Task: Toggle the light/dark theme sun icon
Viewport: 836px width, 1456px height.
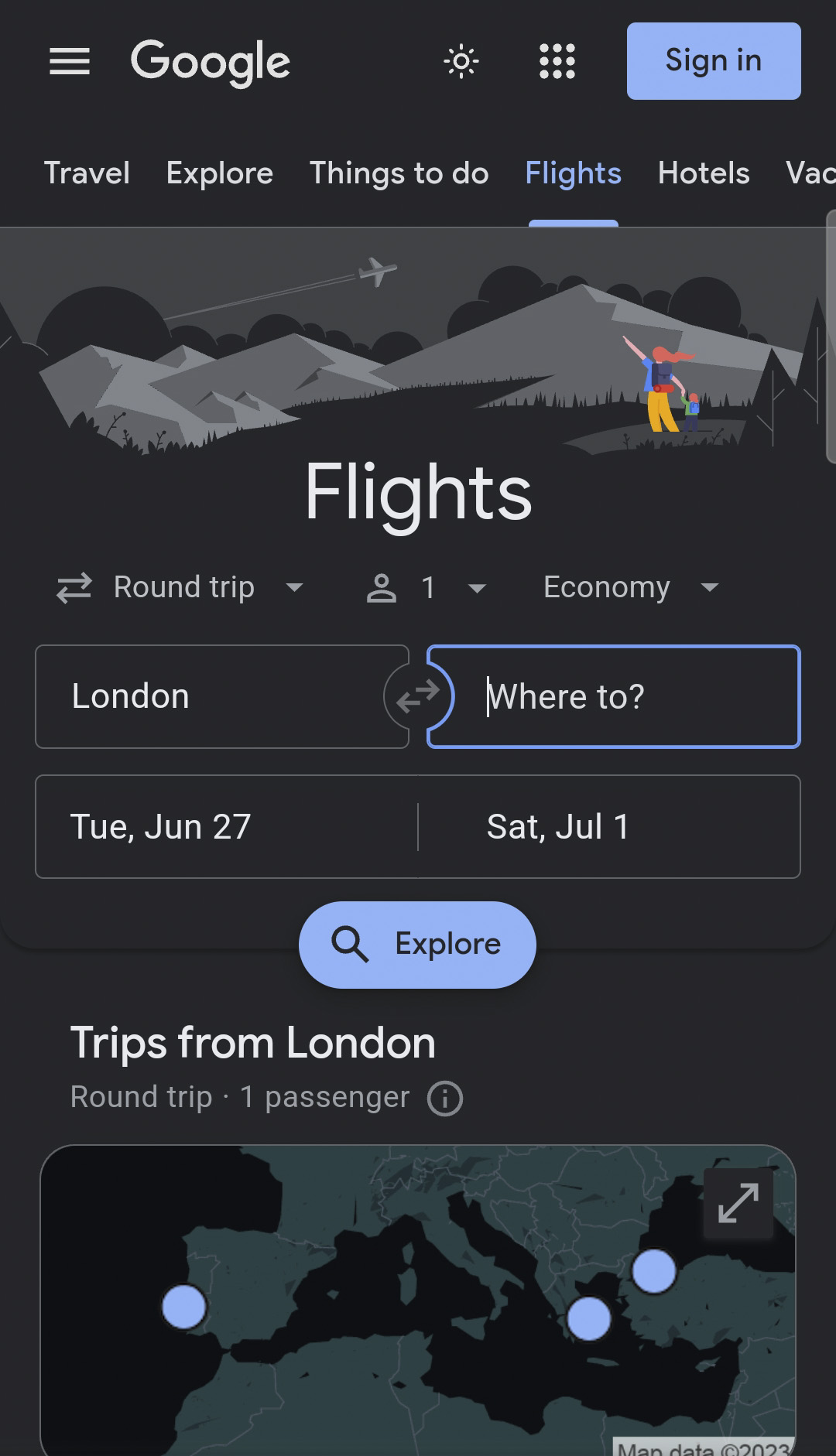Action: (461, 61)
